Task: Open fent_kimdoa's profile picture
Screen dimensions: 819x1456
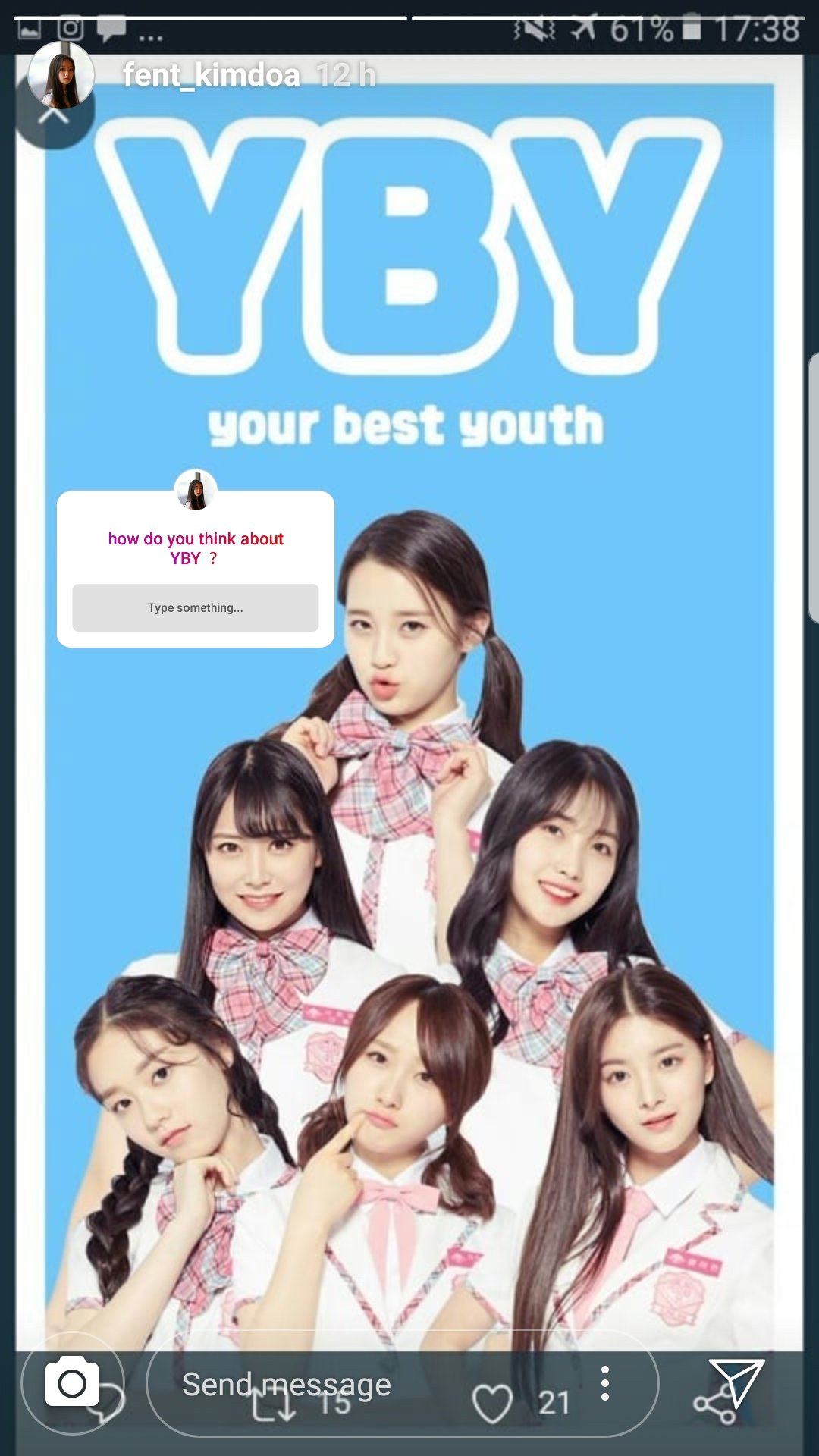Action: click(x=61, y=76)
